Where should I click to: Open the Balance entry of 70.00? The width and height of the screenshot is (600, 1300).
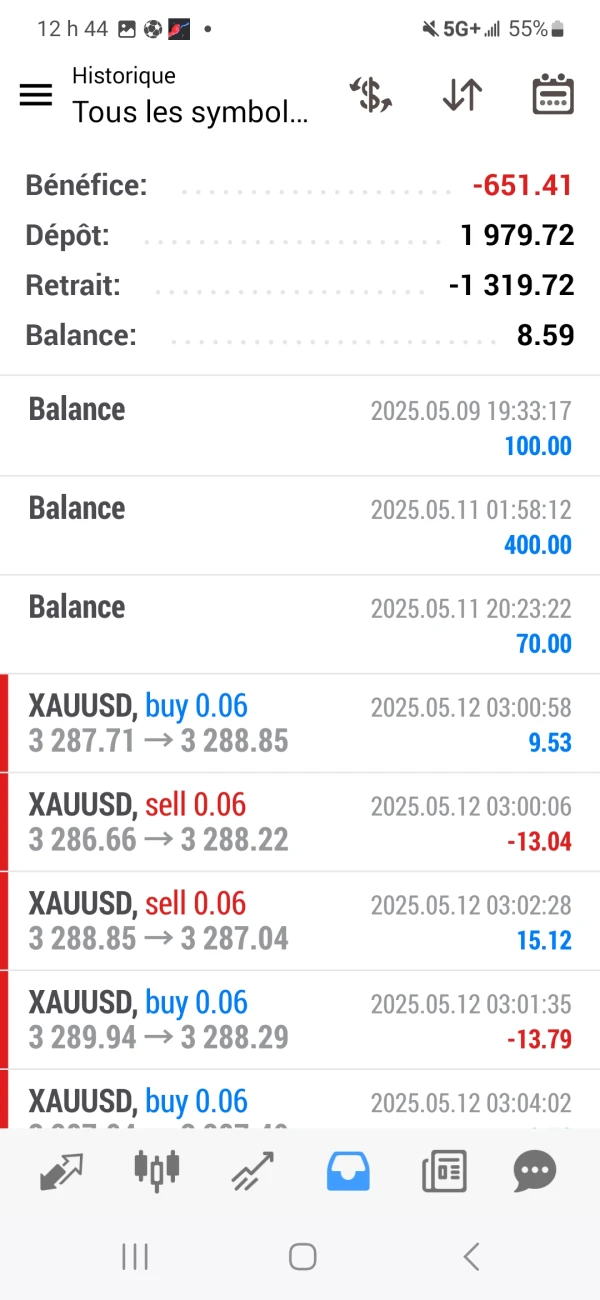(300, 625)
